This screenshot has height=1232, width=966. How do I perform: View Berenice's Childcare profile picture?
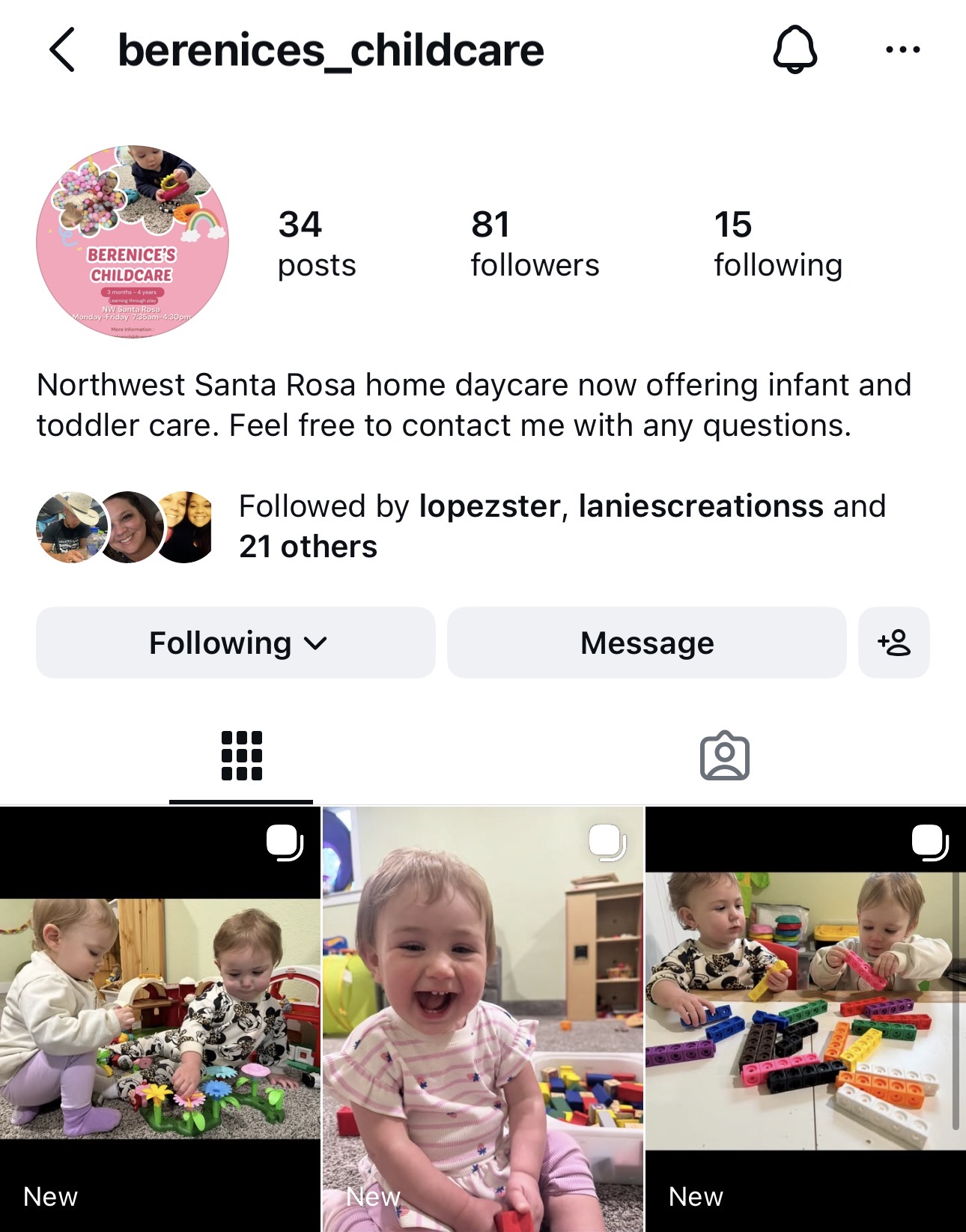133,242
